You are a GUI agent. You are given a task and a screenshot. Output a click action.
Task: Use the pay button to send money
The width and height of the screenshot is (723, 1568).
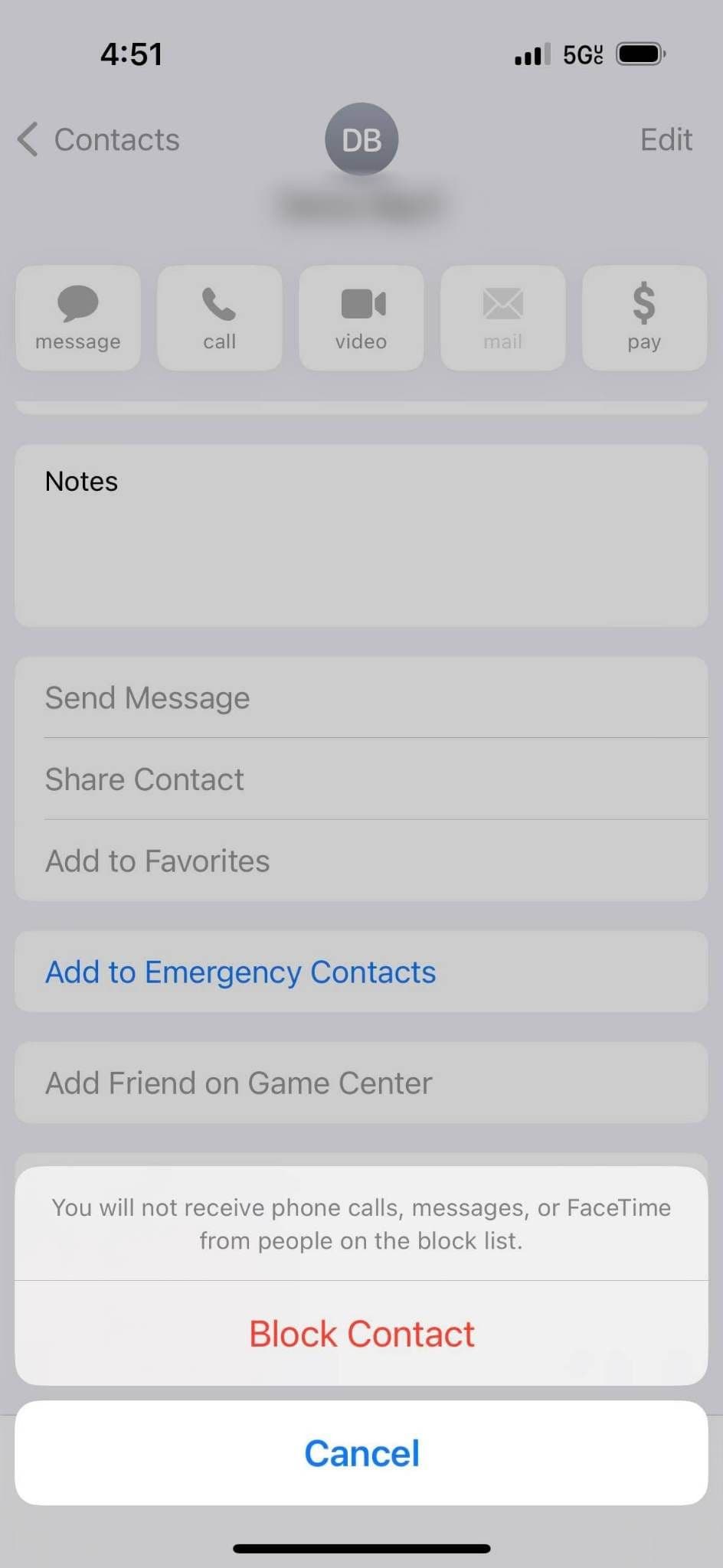click(x=644, y=318)
